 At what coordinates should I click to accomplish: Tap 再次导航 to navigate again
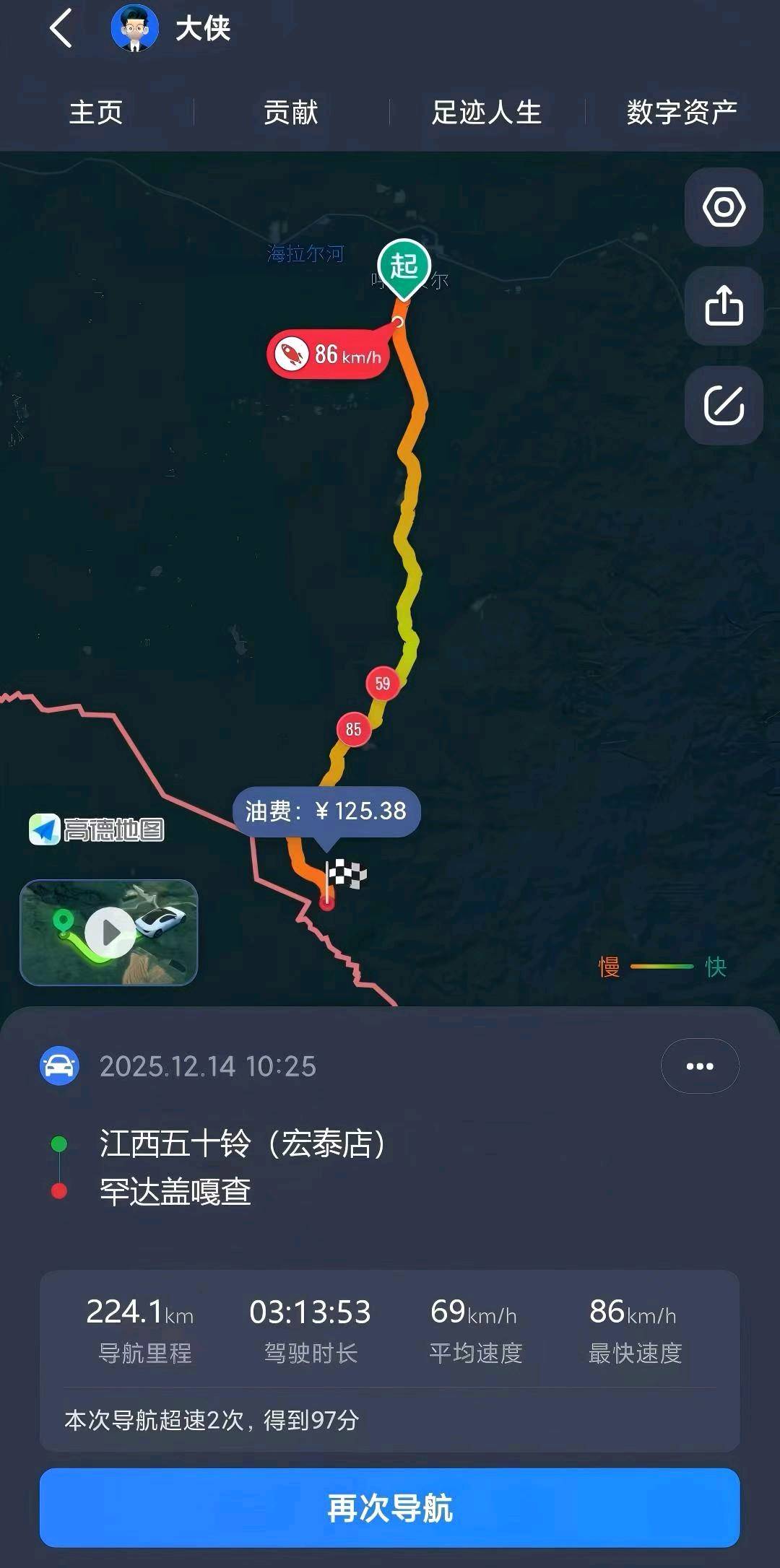[x=390, y=1508]
